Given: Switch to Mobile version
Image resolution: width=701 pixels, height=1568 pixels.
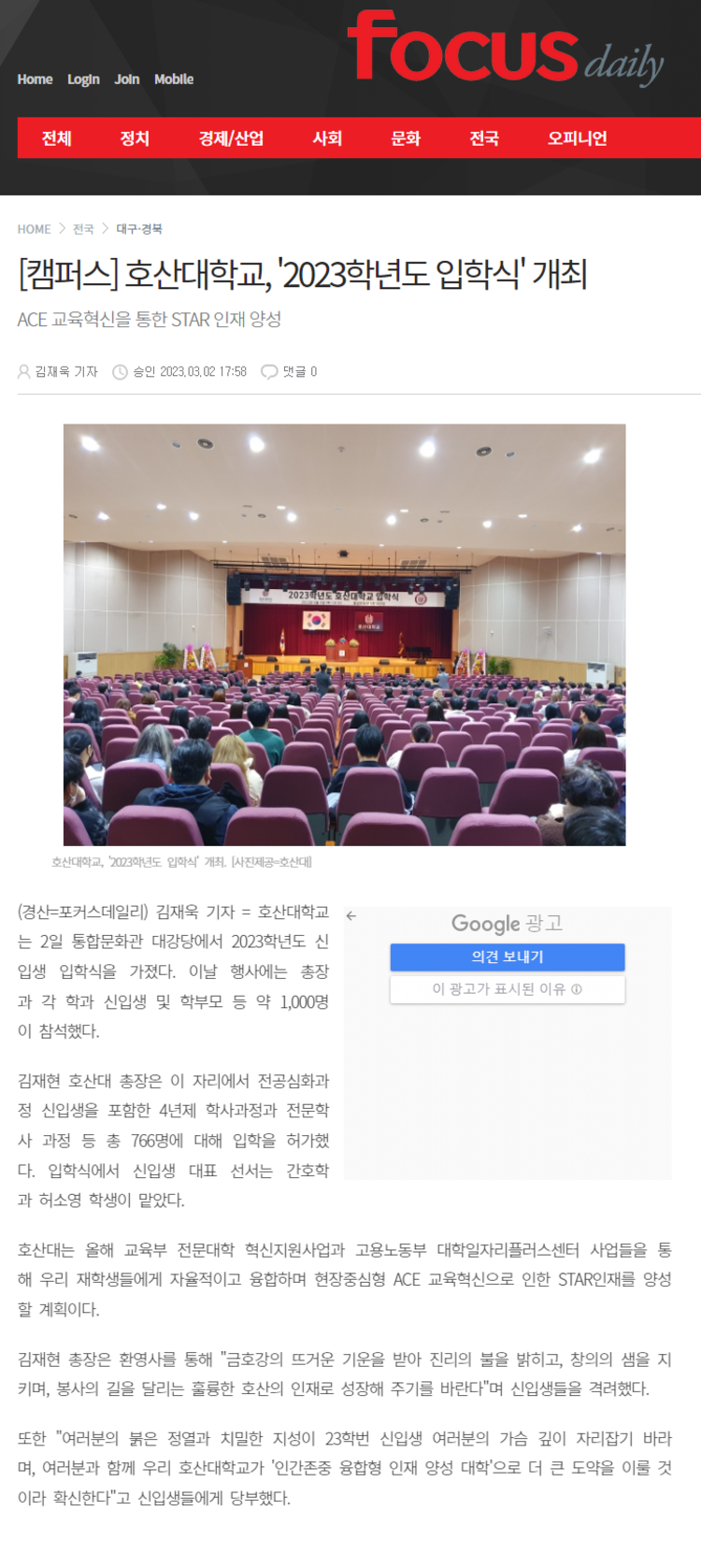Looking at the screenshot, I should coord(174,79).
